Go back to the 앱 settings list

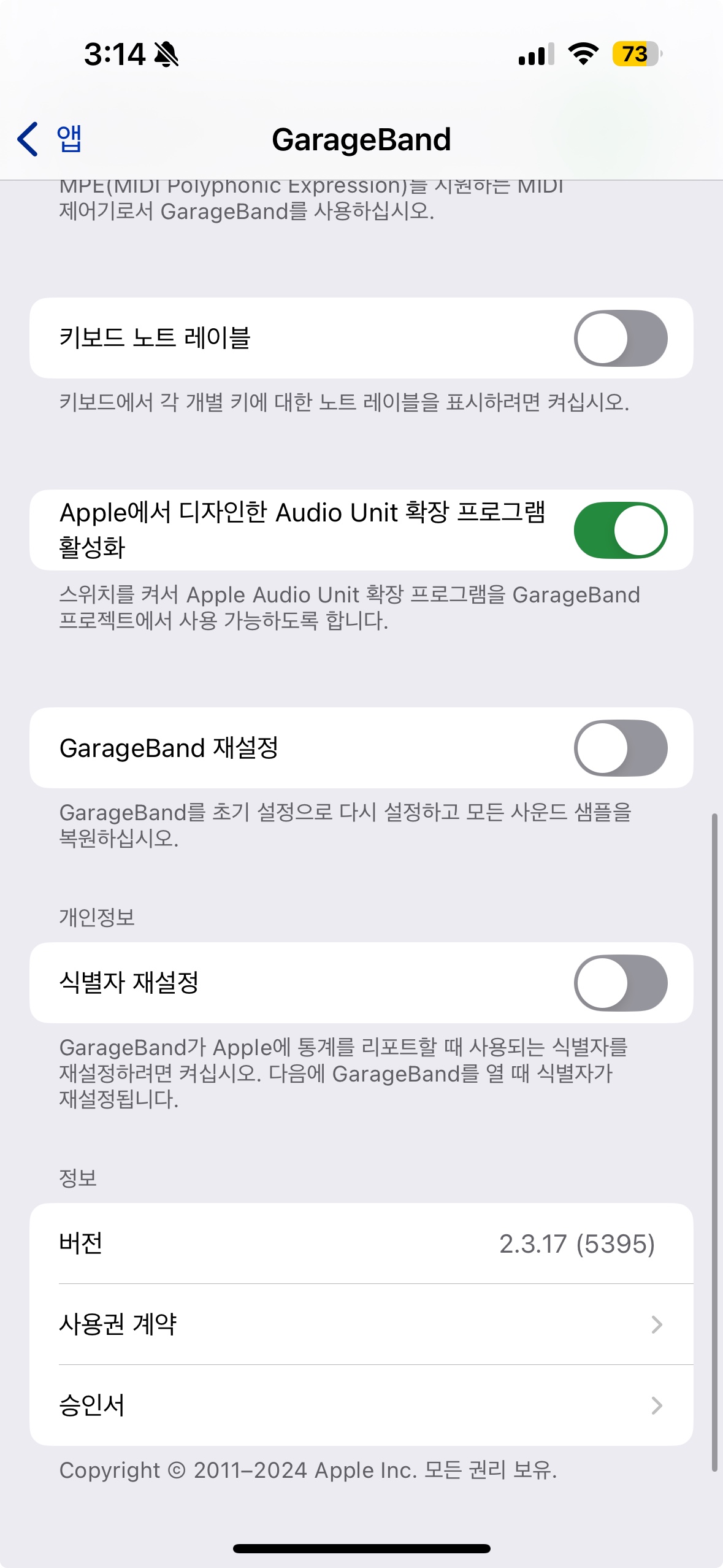pos(50,139)
